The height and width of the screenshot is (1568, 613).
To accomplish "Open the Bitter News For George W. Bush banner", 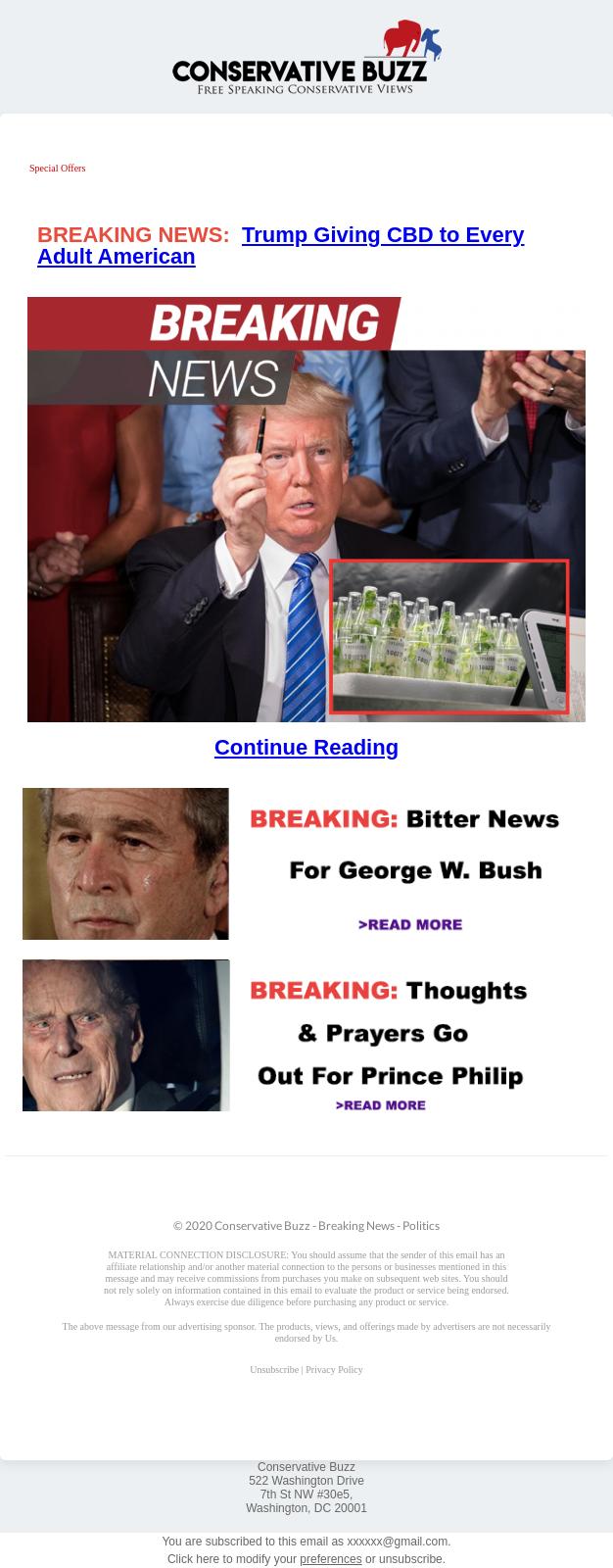I will pos(306,863).
